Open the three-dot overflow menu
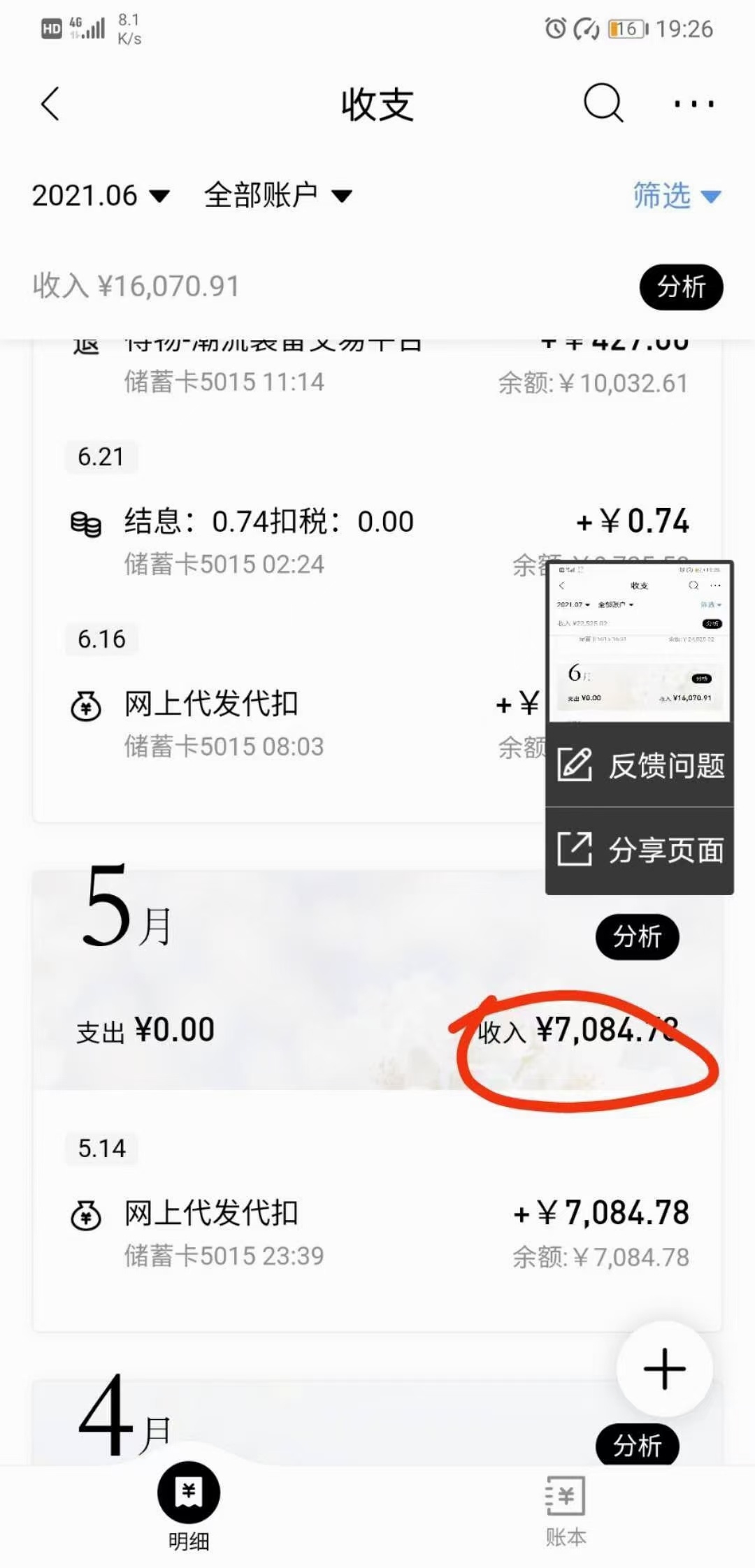Image resolution: width=755 pixels, height=1568 pixels. point(693,104)
